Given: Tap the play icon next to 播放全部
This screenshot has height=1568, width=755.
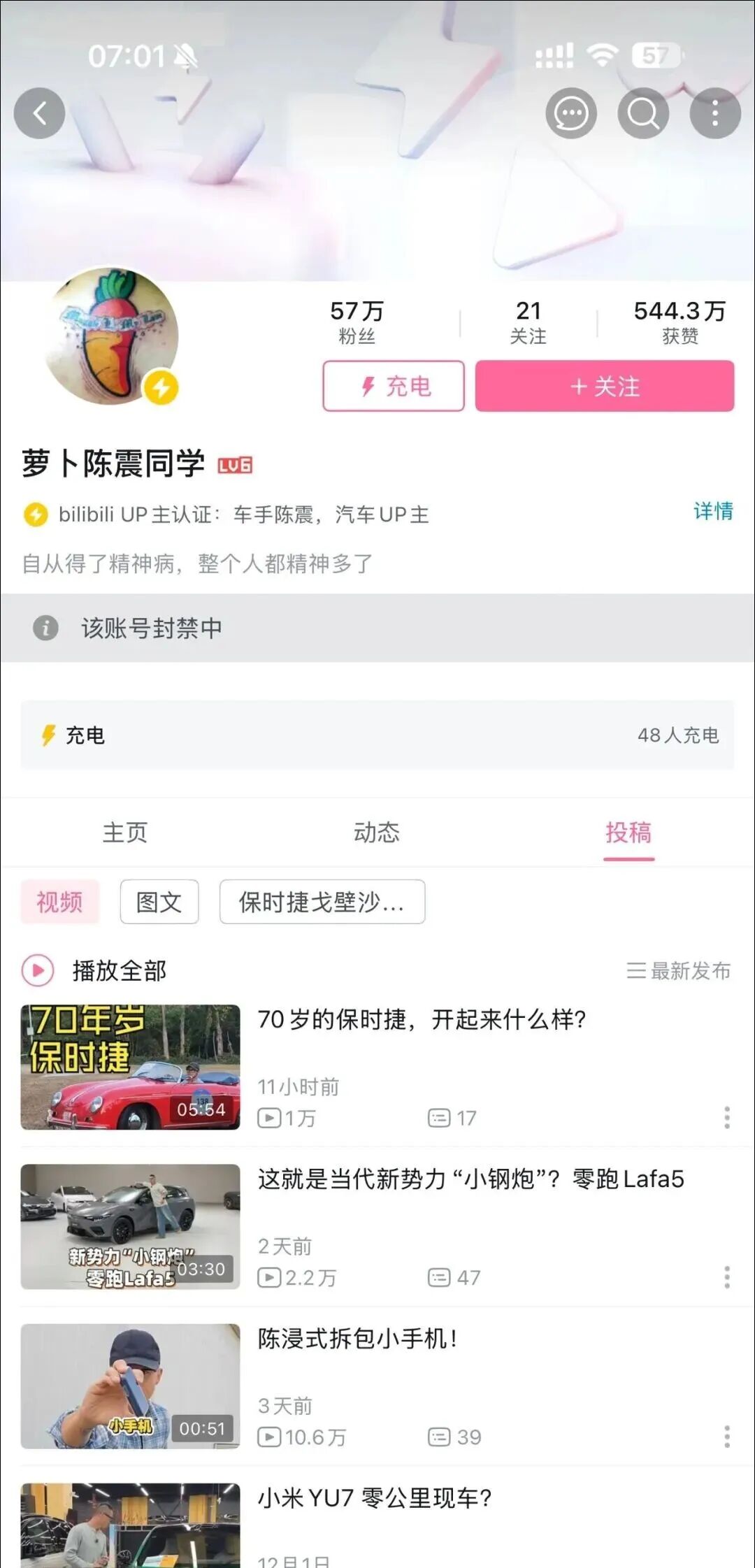Looking at the screenshot, I should pyautogui.click(x=37, y=971).
